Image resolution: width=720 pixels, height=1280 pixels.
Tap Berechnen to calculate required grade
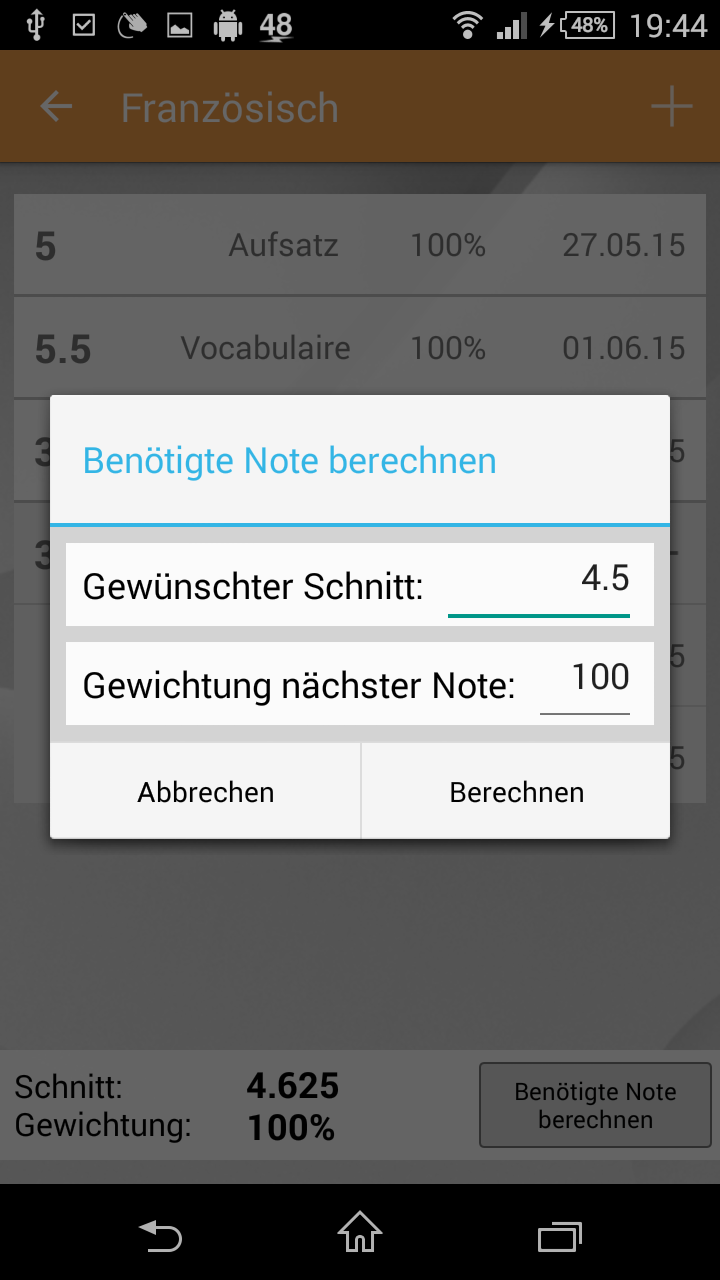(516, 792)
